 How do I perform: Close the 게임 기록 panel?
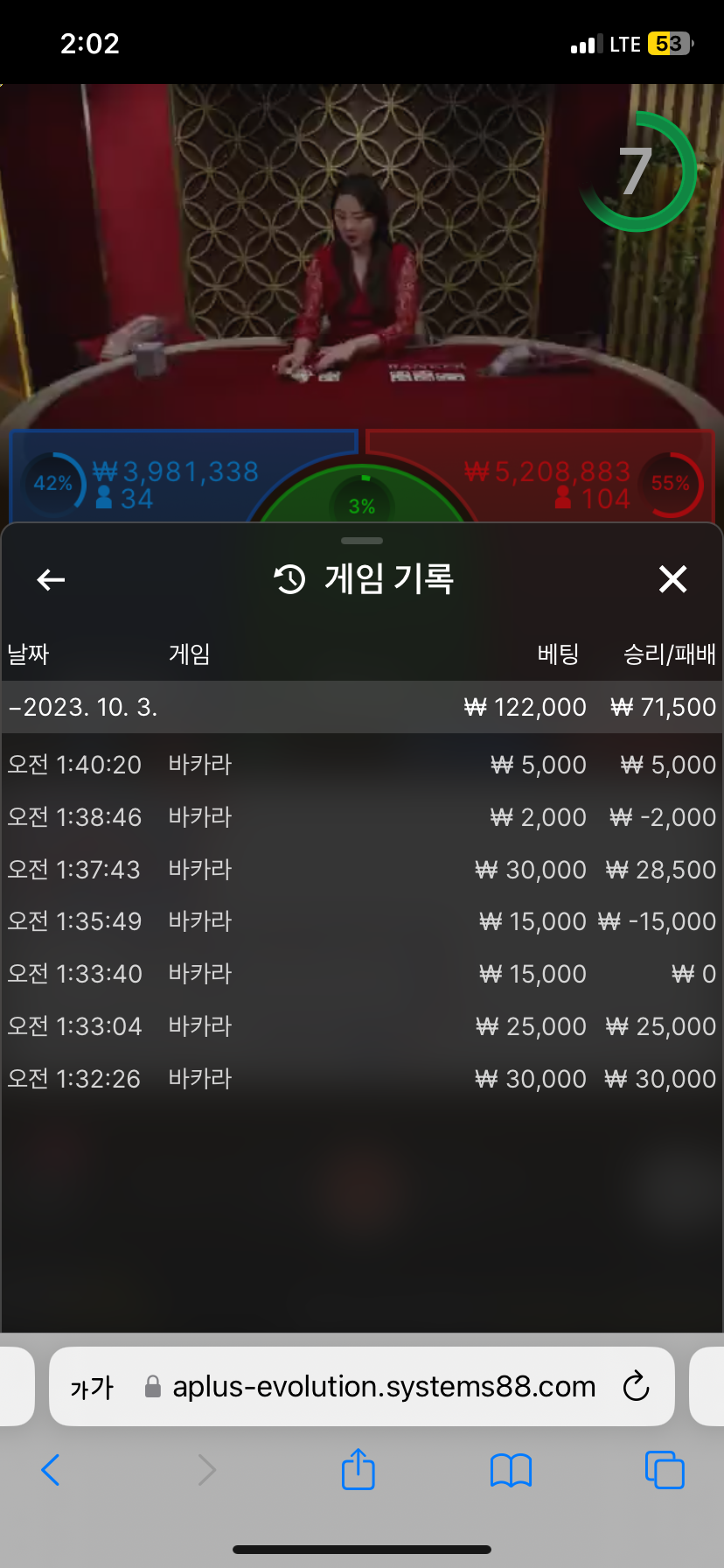[672, 578]
